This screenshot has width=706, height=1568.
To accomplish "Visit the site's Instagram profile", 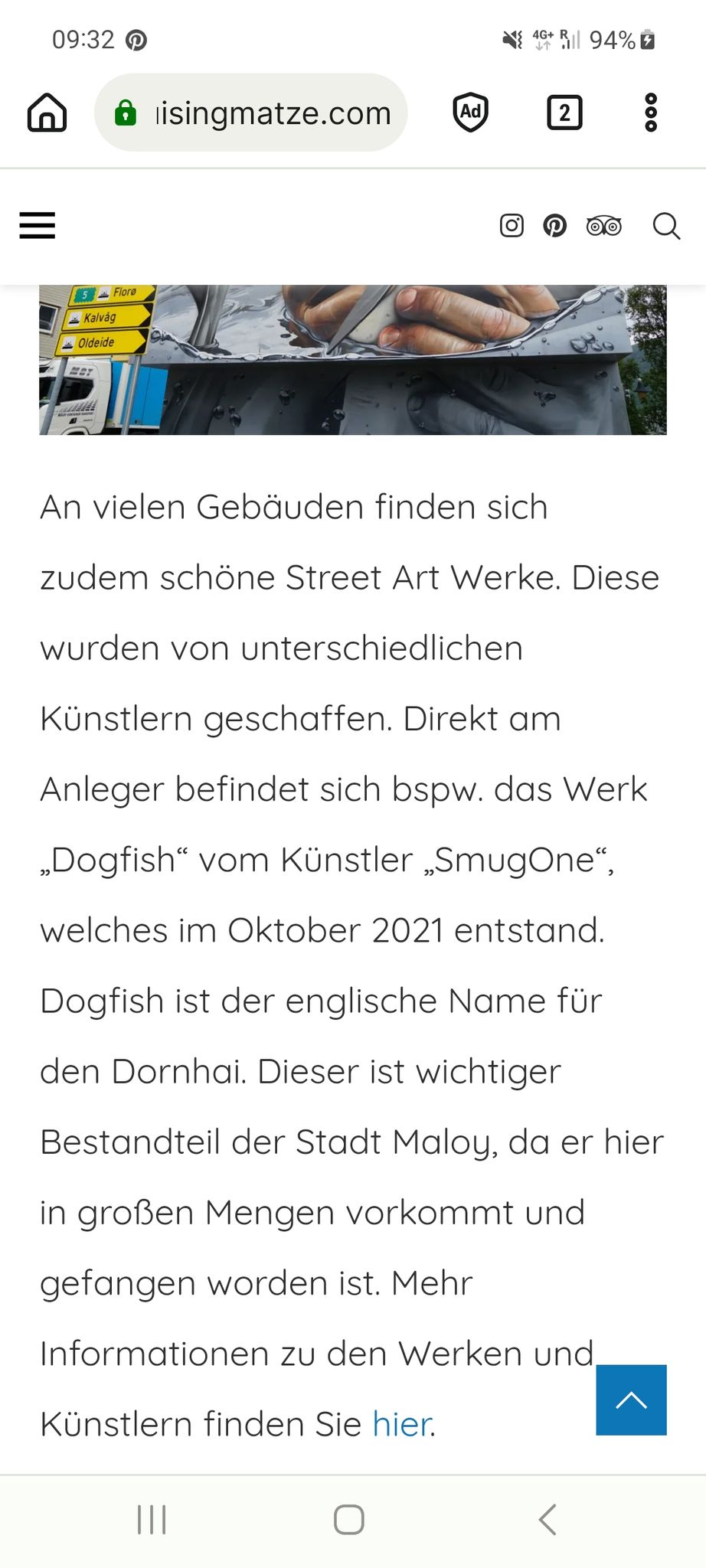I will (512, 226).
